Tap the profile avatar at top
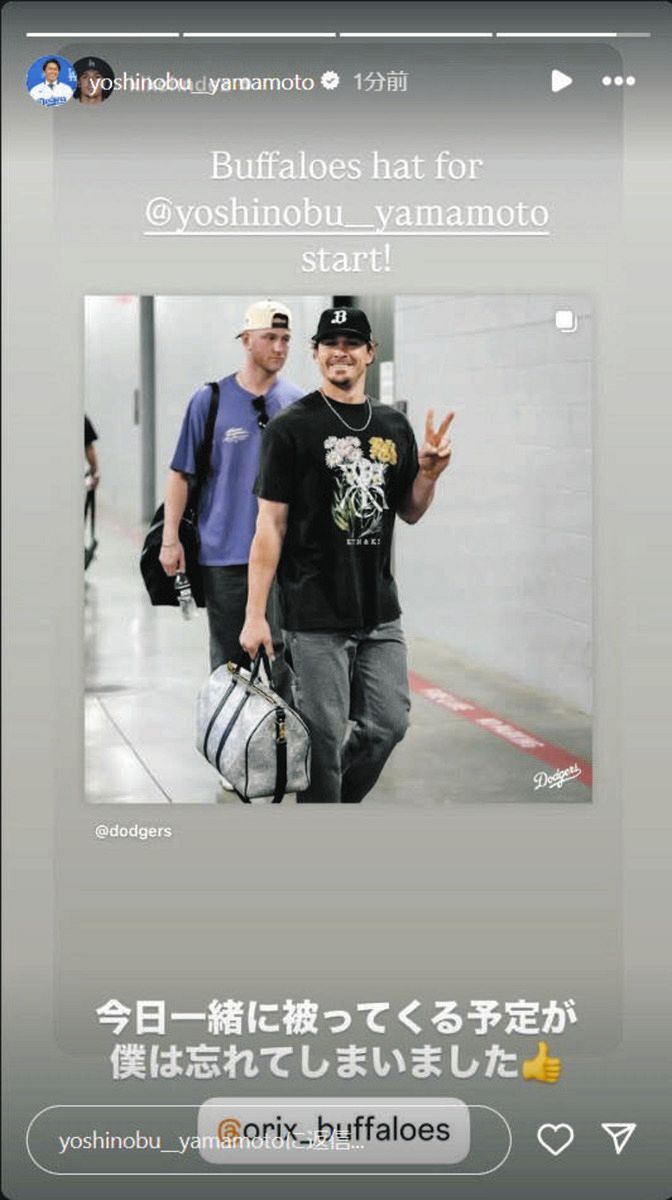 pos(50,80)
